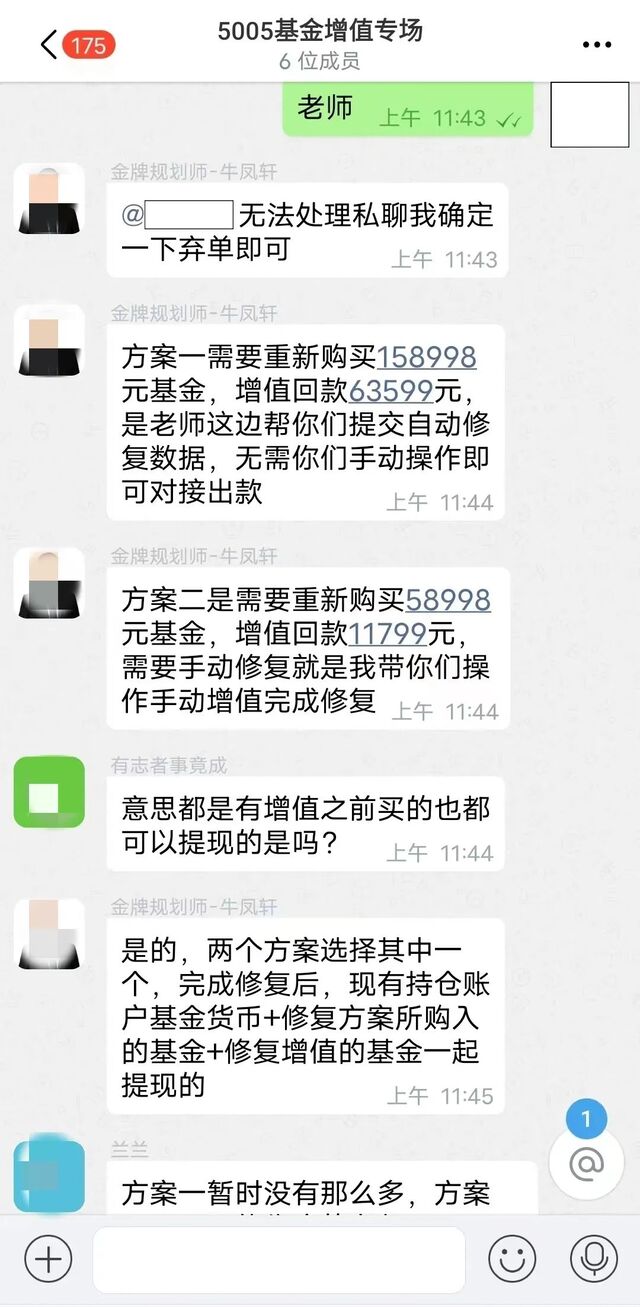The image size is (640, 1307).
Task: Start a voice message recording
Action: point(593,1259)
